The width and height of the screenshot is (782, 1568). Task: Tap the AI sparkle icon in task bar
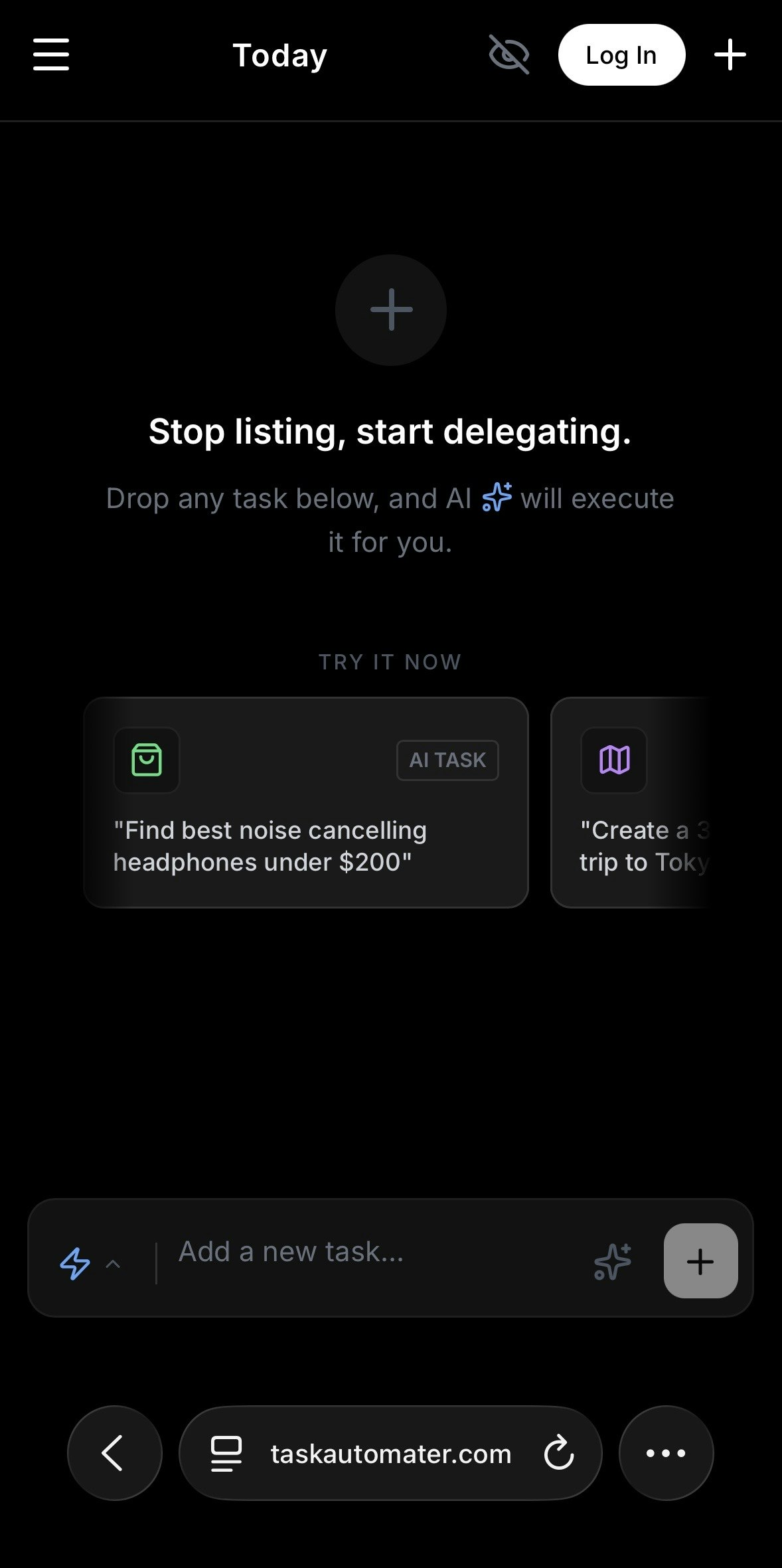[x=612, y=1261]
